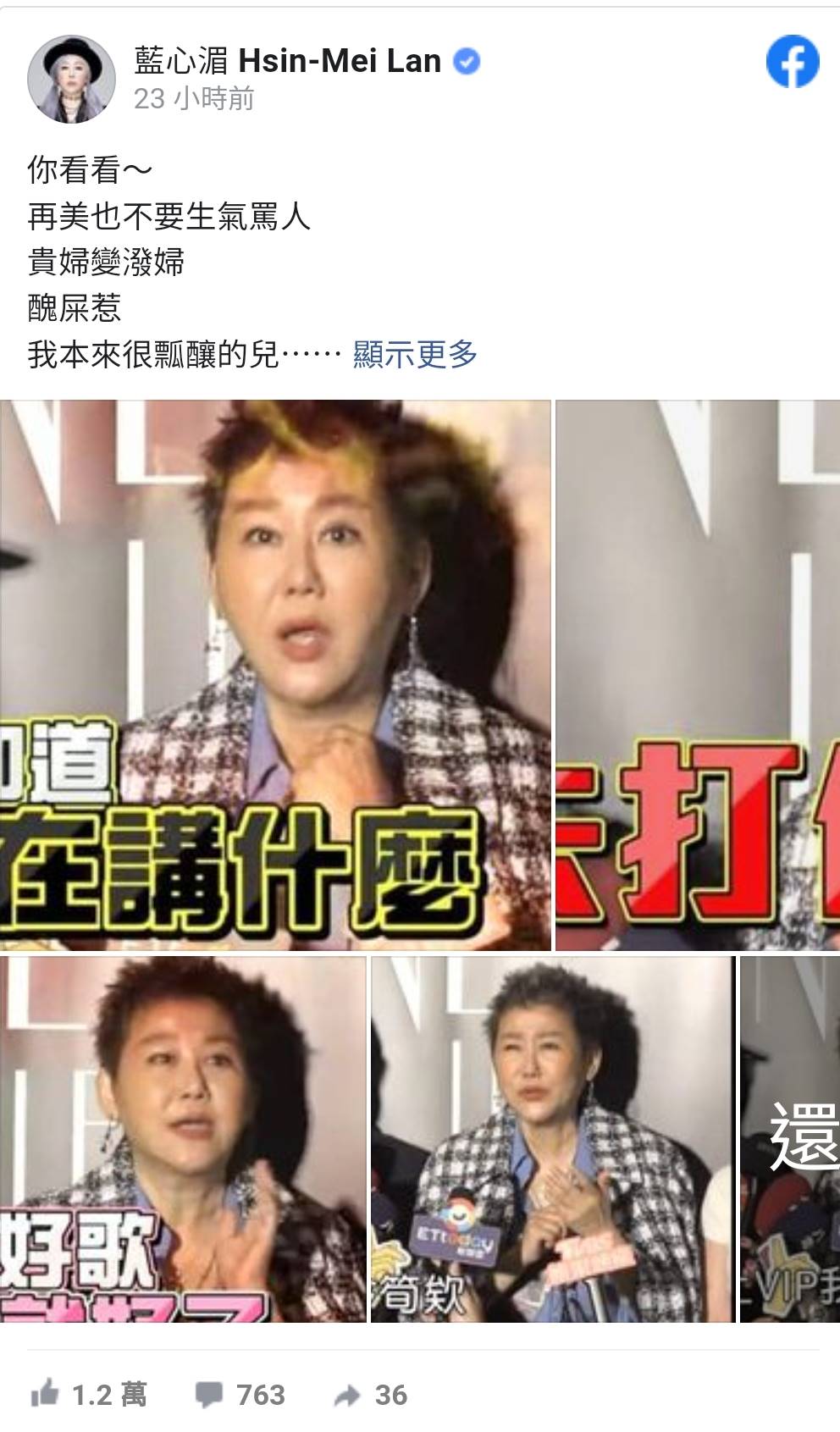
Task: View the 763 comments
Action: (240, 1395)
